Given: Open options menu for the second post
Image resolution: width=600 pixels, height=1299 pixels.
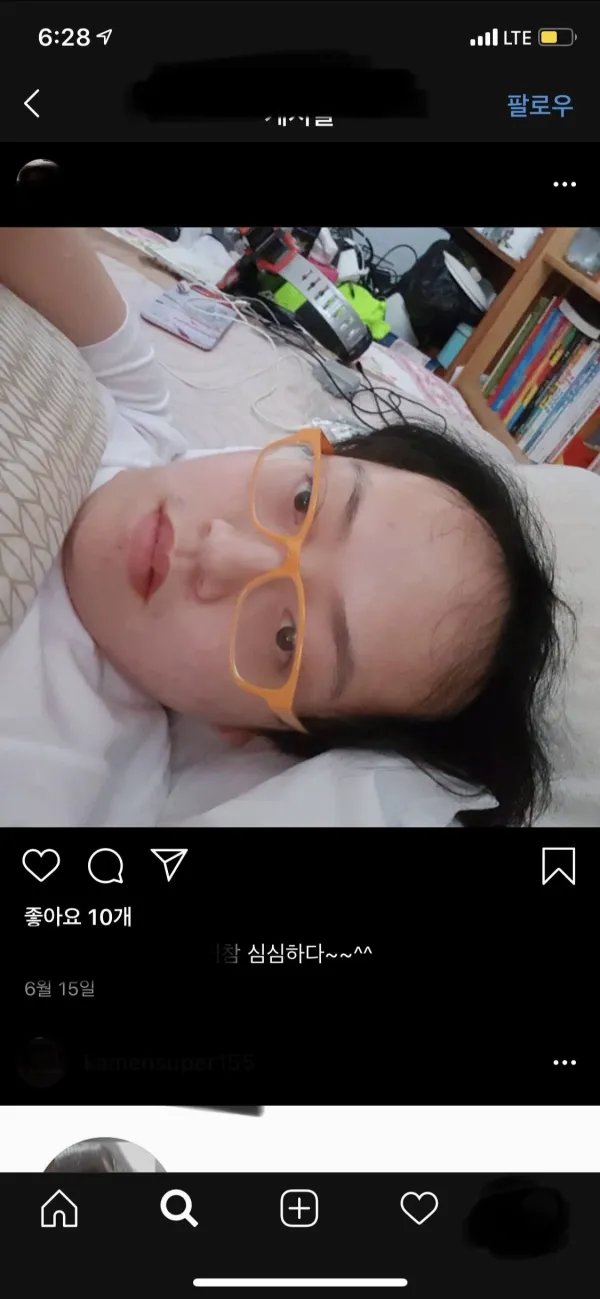Looking at the screenshot, I should [564, 1062].
